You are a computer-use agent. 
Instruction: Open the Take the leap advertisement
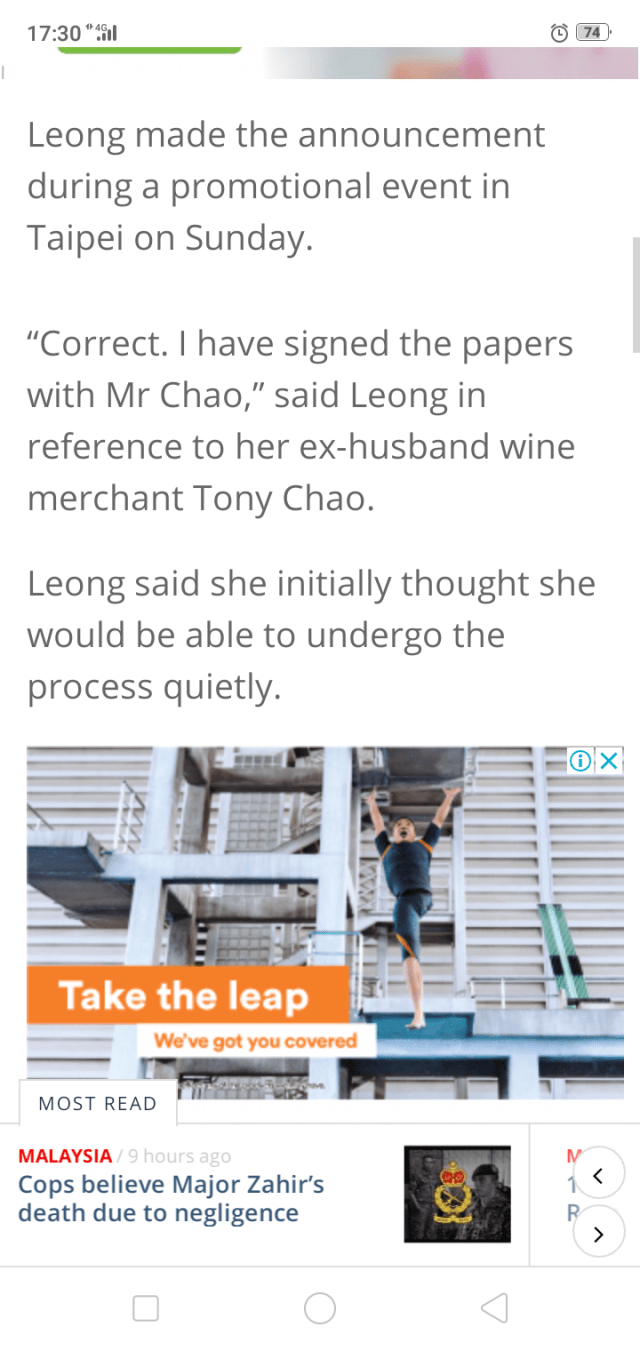[x=325, y=920]
